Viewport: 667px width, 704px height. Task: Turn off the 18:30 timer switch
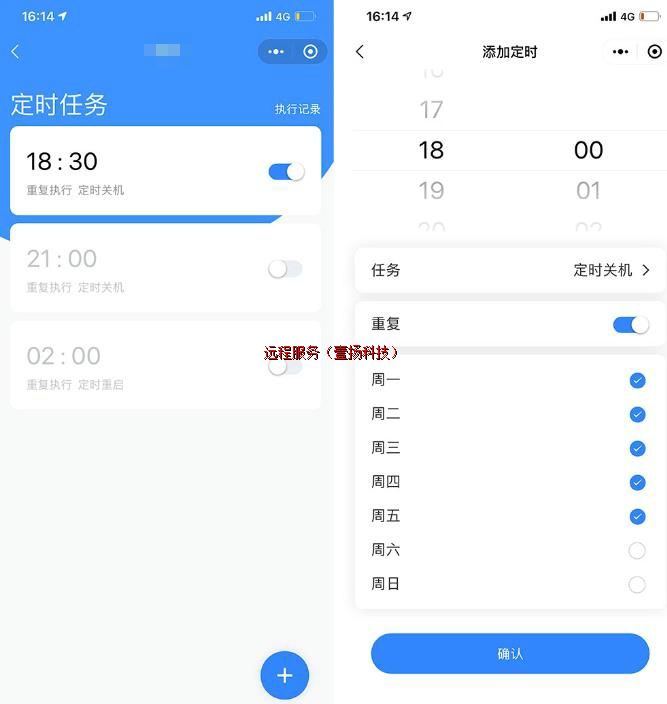(286, 172)
